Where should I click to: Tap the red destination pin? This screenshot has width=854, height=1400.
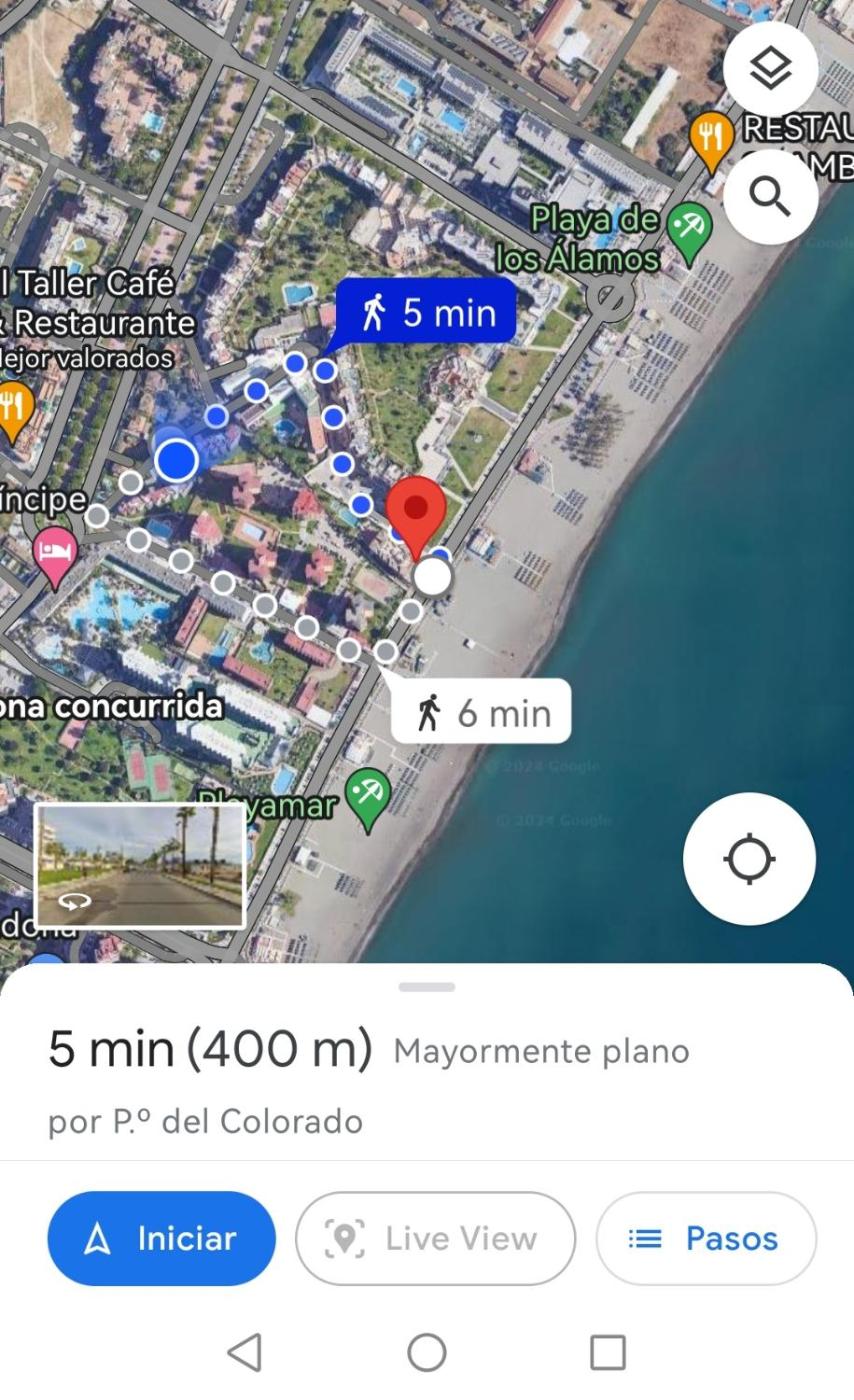(x=416, y=512)
